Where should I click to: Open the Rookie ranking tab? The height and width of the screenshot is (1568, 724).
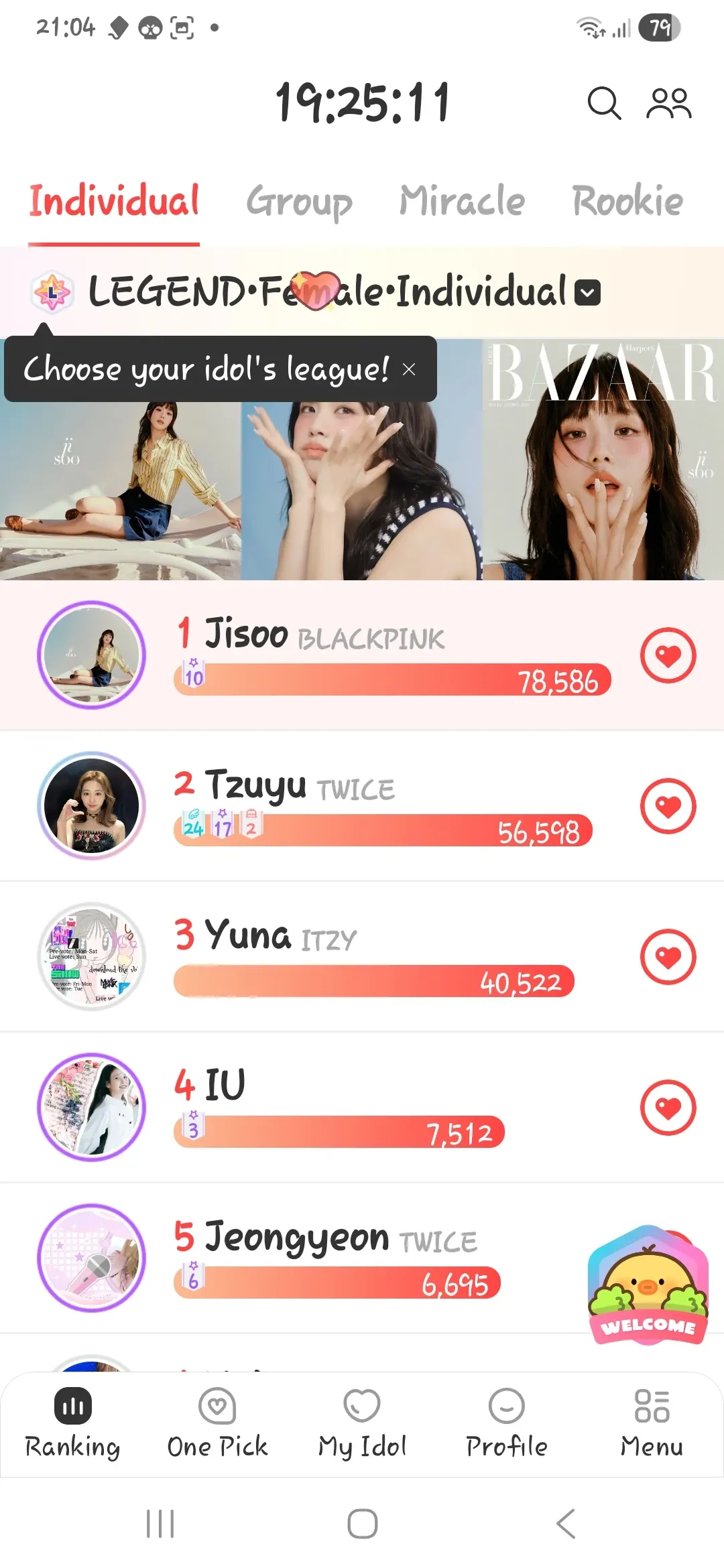(628, 201)
